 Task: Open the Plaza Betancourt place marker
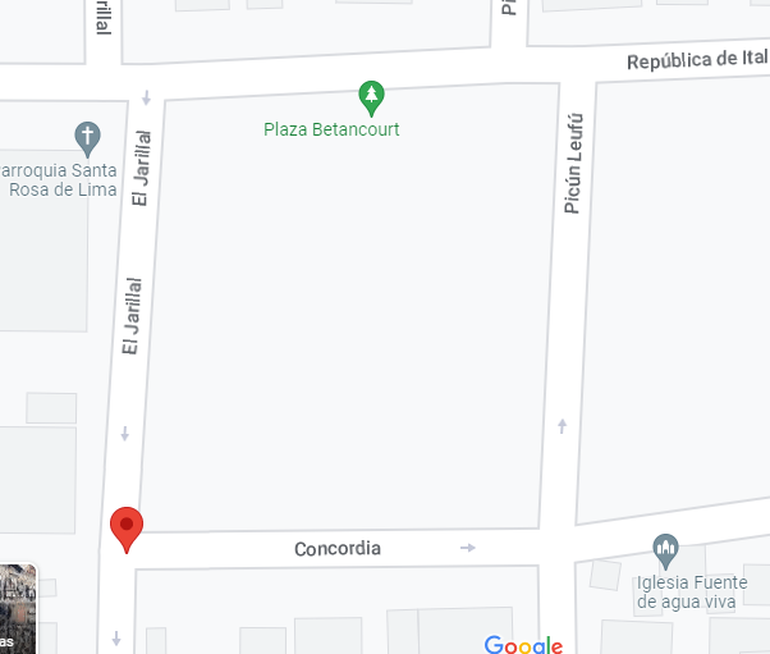click(x=371, y=97)
